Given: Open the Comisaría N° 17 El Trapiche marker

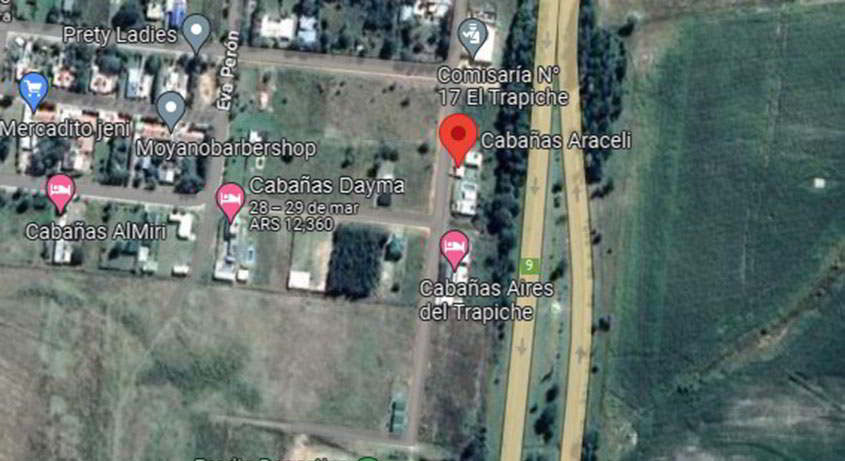Looking at the screenshot, I should (472, 37).
